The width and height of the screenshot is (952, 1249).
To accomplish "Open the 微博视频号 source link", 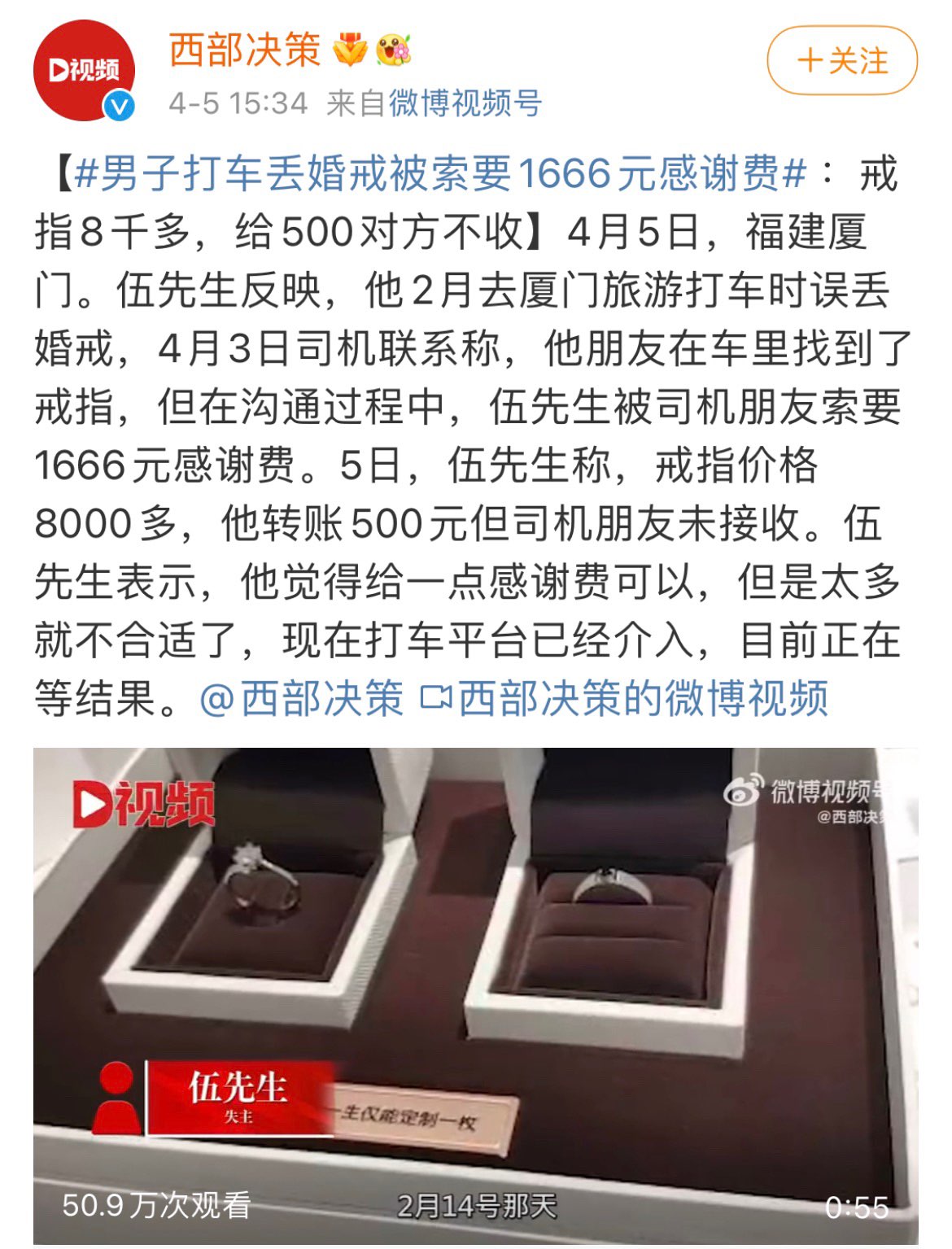I will (465, 103).
